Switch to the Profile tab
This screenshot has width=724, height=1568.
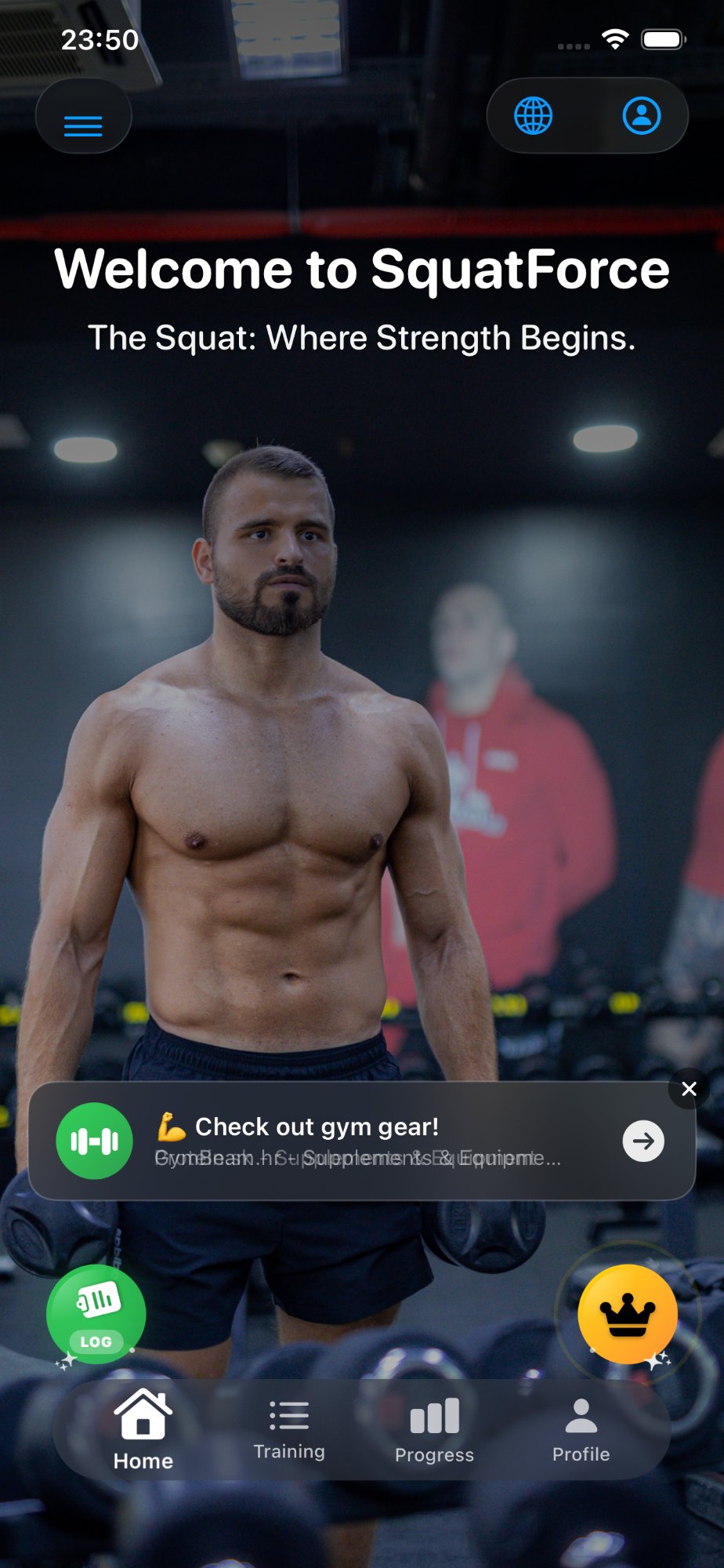581,1430
